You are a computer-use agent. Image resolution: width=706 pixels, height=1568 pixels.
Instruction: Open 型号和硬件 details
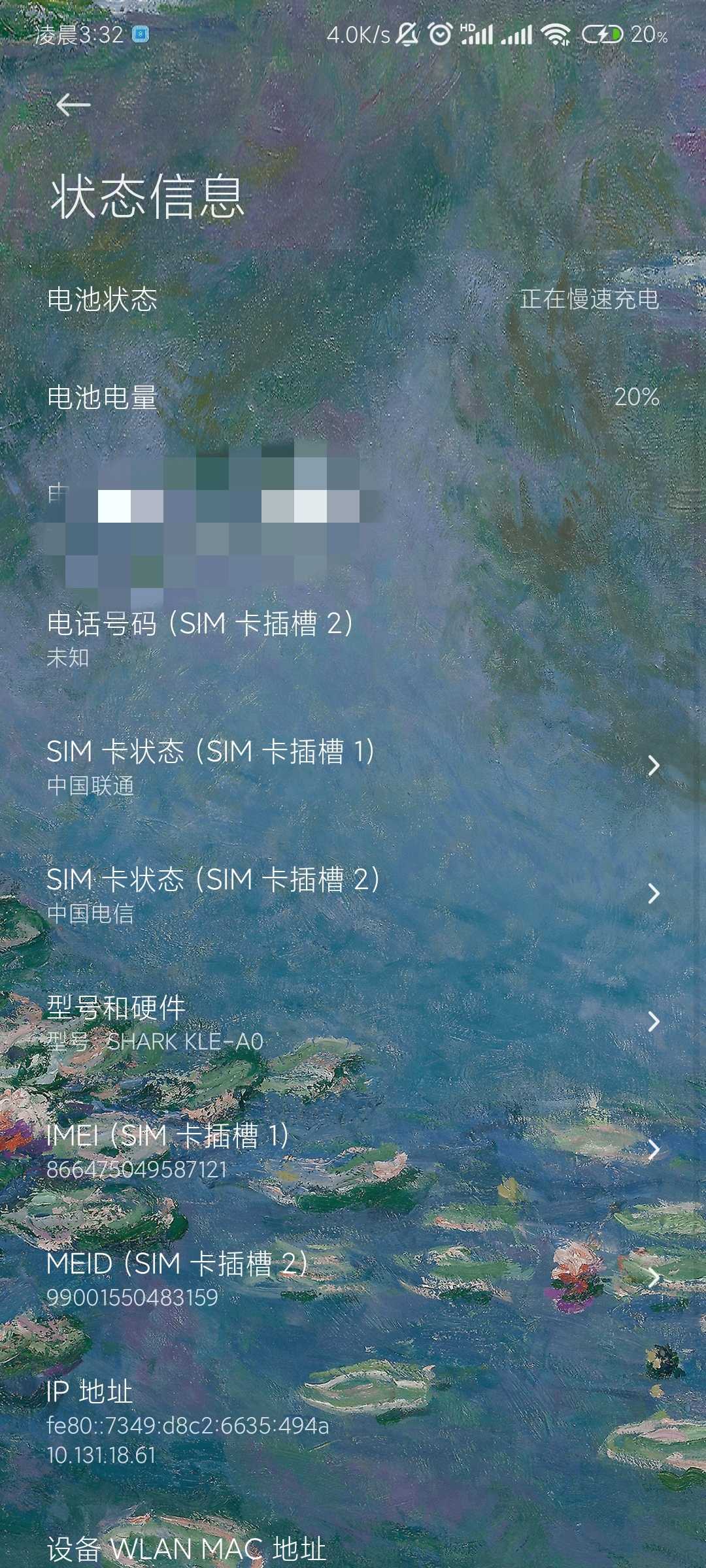353,1022
